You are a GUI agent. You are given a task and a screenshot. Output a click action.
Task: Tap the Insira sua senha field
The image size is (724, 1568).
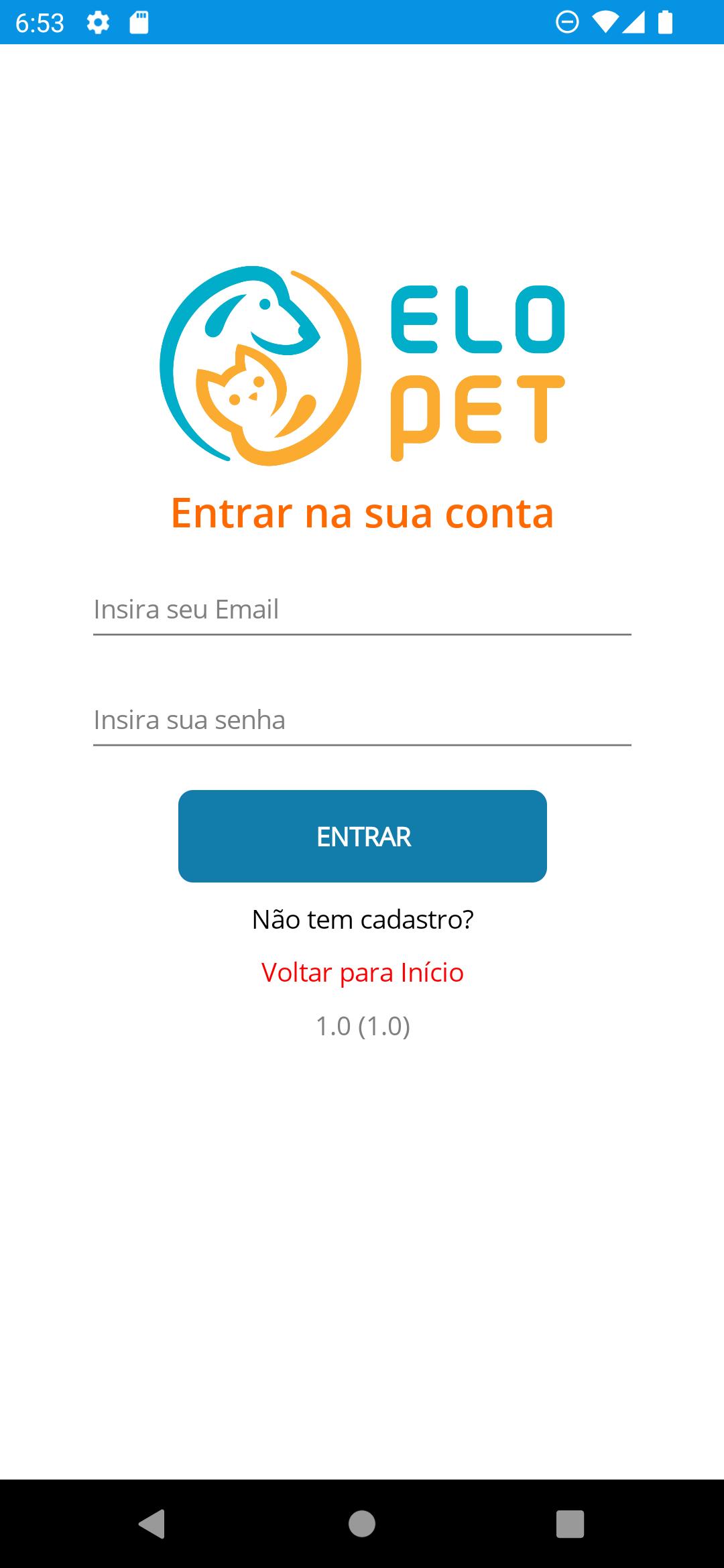point(362,720)
